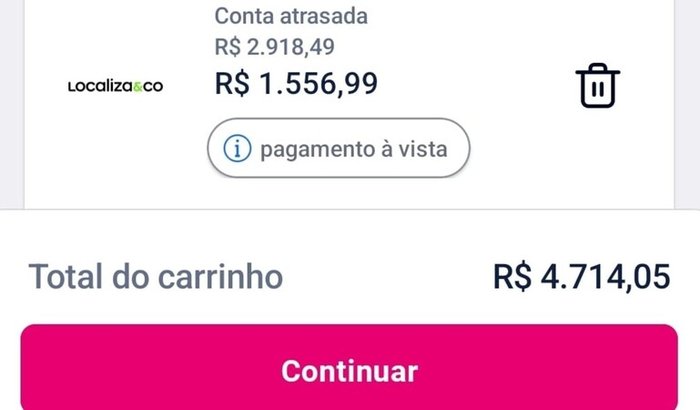The width and height of the screenshot is (700, 410).
Task: Open the pagamento à vista info chip
Action: coord(338,150)
